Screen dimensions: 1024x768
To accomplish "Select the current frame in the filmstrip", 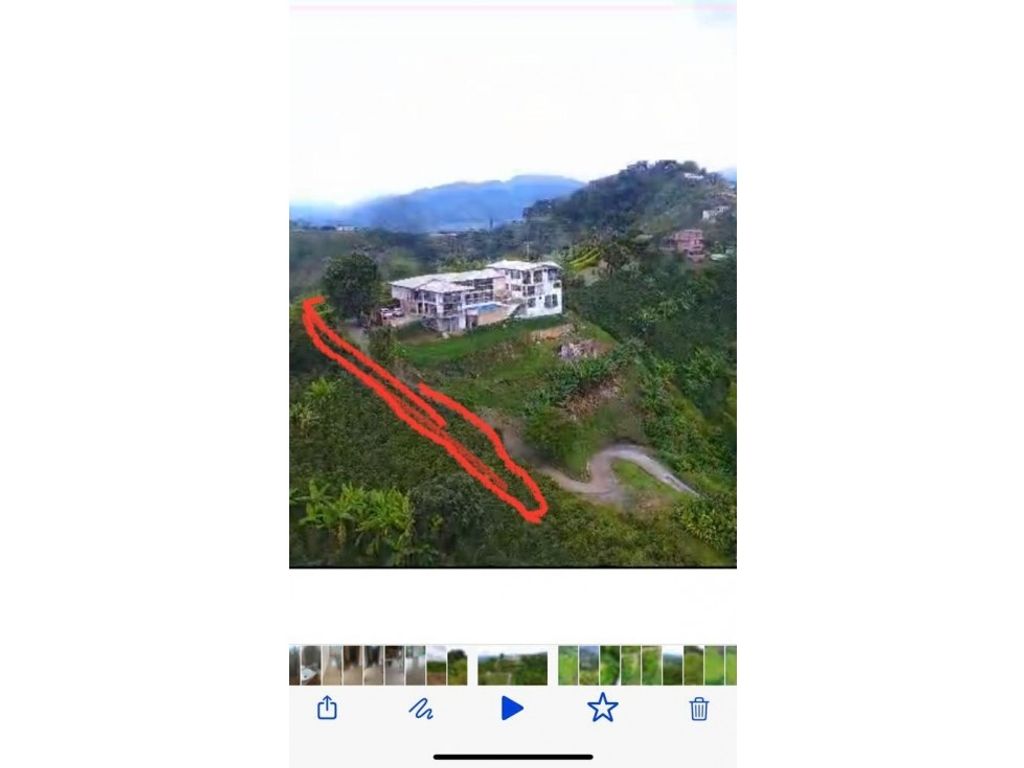I will pos(512,667).
